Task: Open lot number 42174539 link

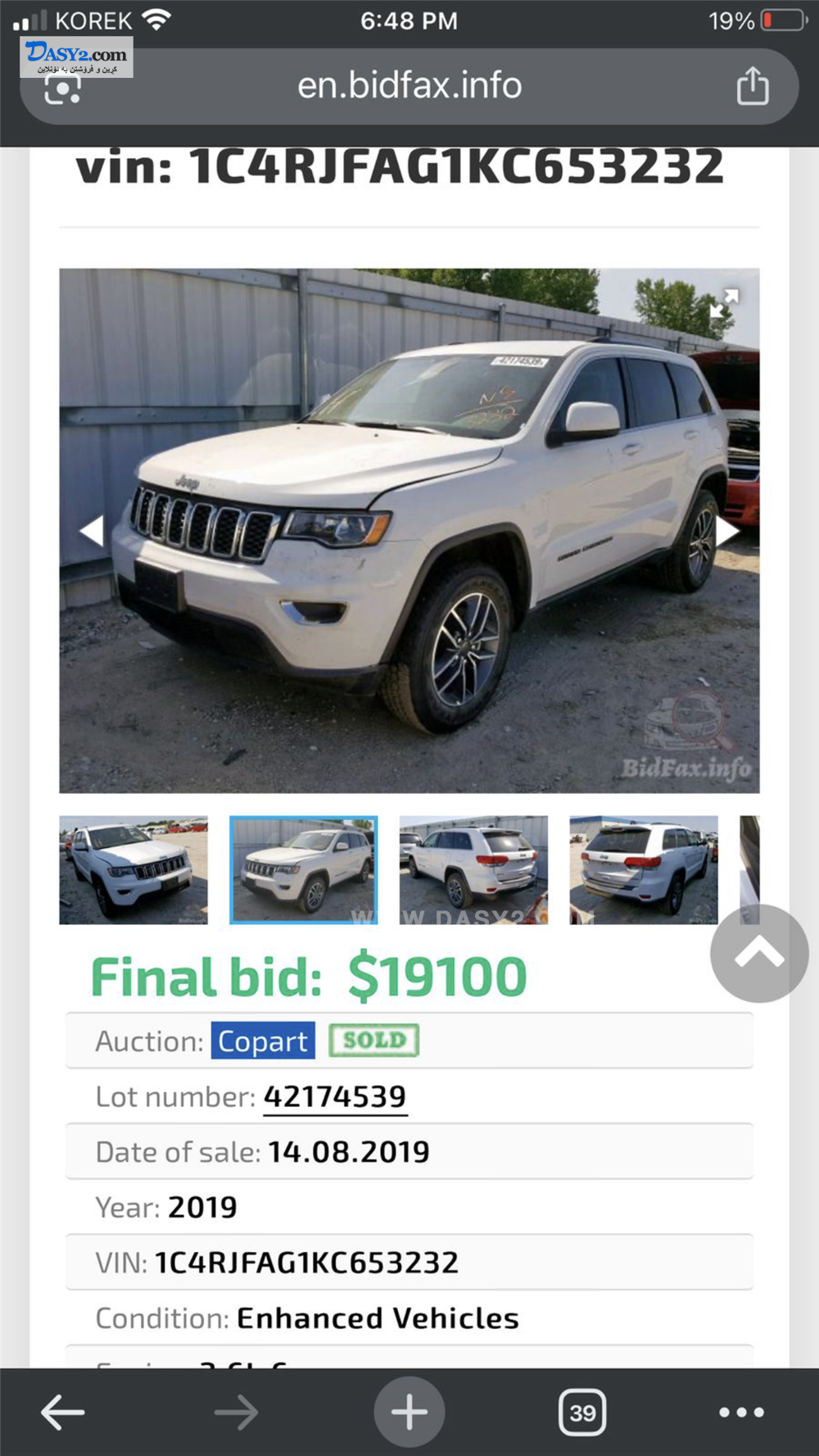Action: [335, 1096]
